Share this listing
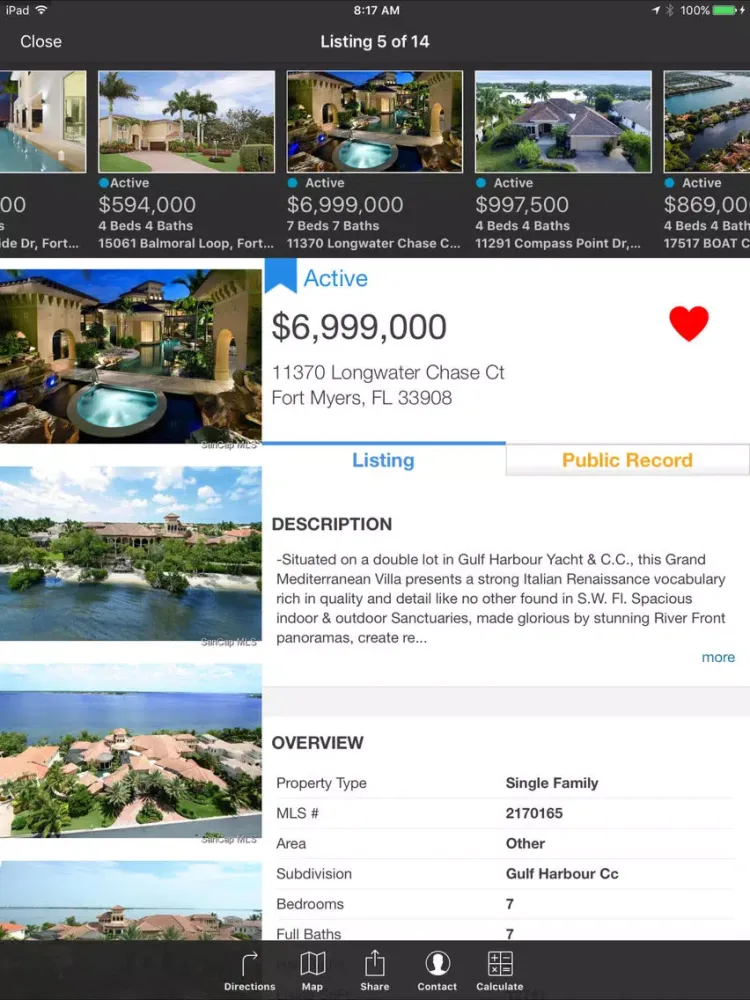This screenshot has width=750, height=1000. (x=375, y=971)
